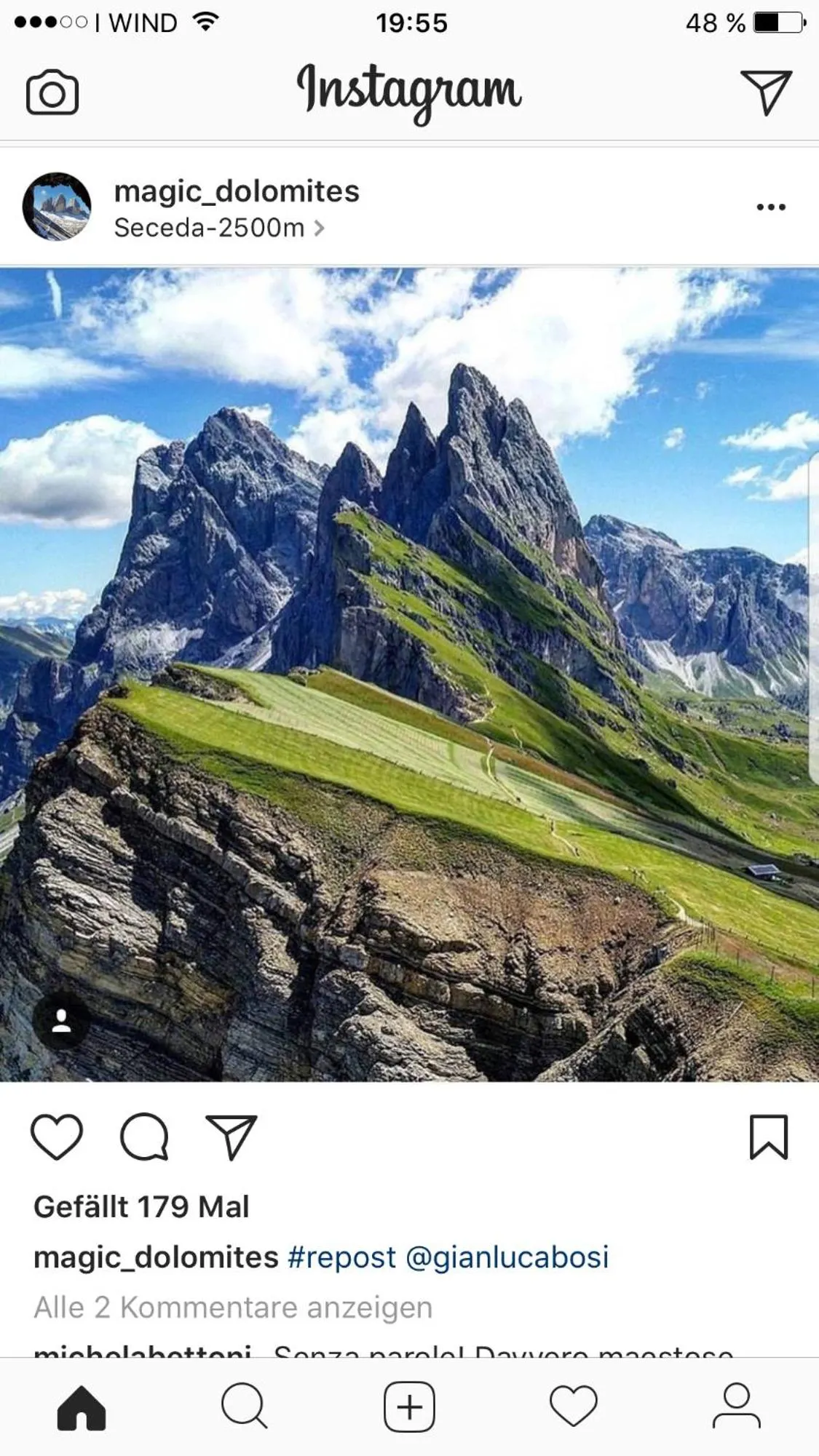
Task: View who liked: Gefällt 179 Mal
Action: [141, 1207]
